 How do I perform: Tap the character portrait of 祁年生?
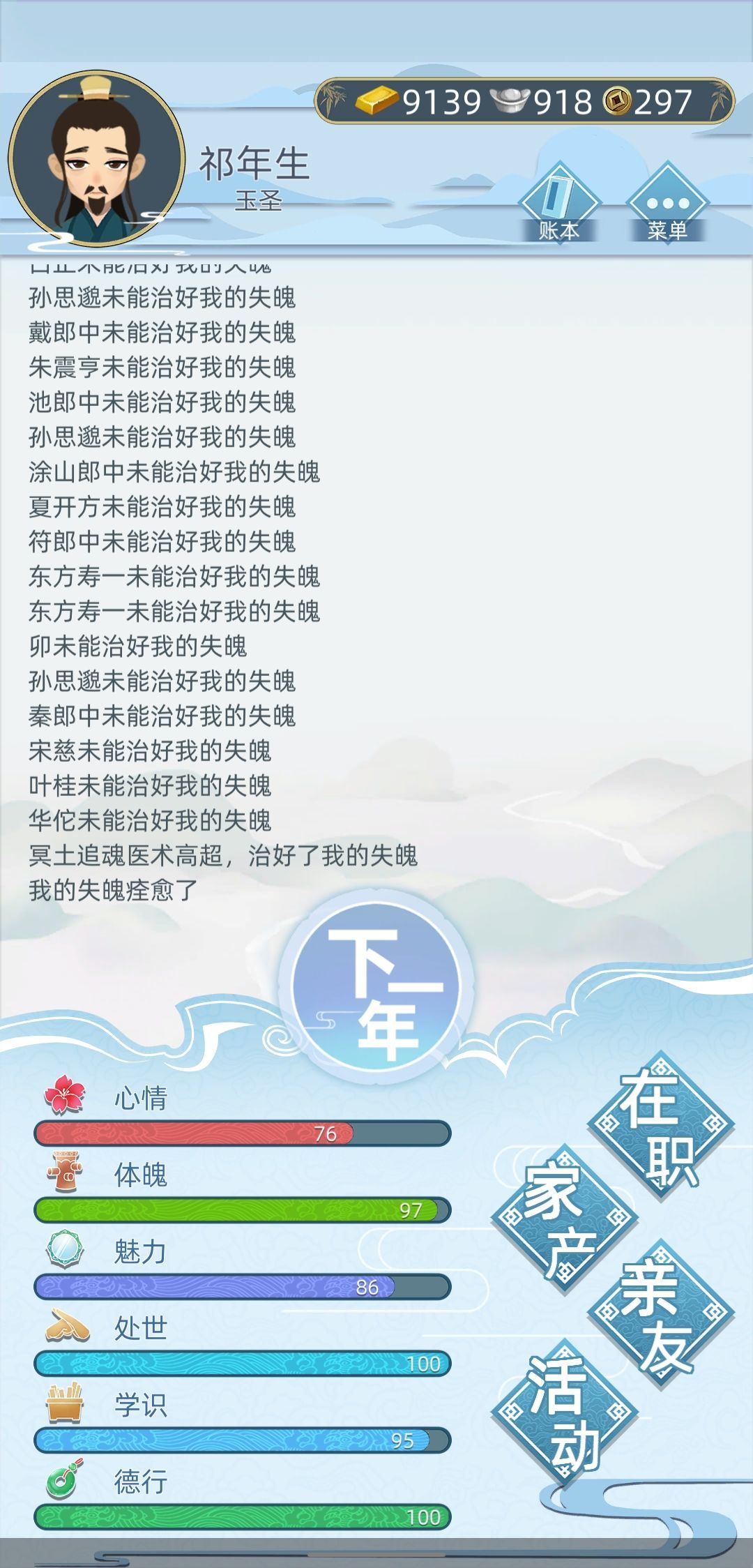pos(97,158)
